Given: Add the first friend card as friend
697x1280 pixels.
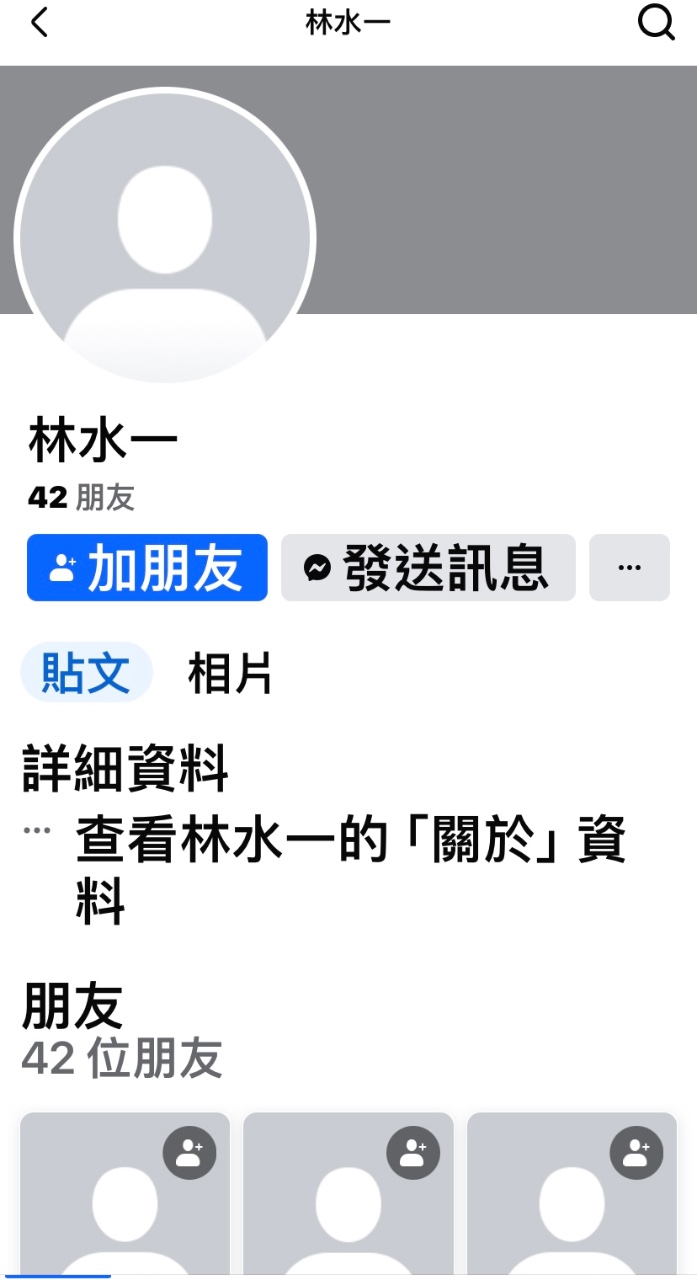Looking at the screenshot, I should click(x=189, y=1153).
